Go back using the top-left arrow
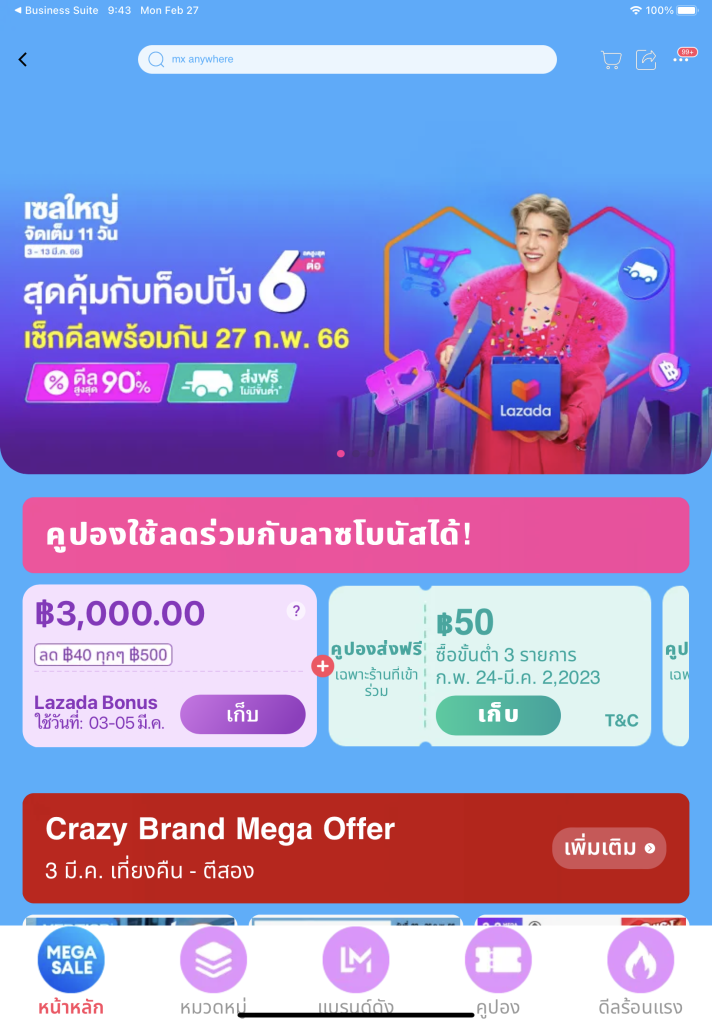The height and width of the screenshot is (1024, 712). click(x=23, y=60)
